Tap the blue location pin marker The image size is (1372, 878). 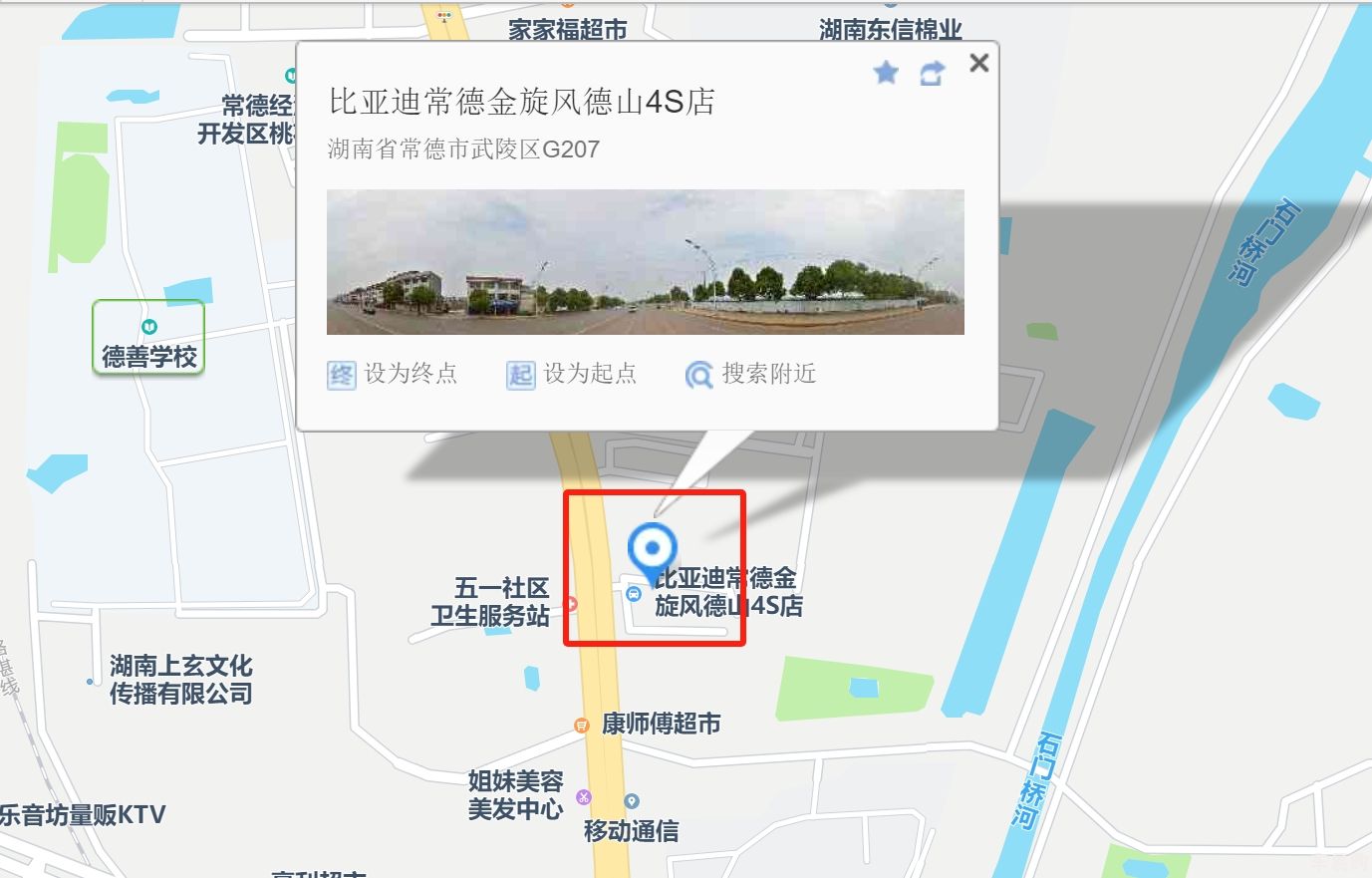point(653,550)
